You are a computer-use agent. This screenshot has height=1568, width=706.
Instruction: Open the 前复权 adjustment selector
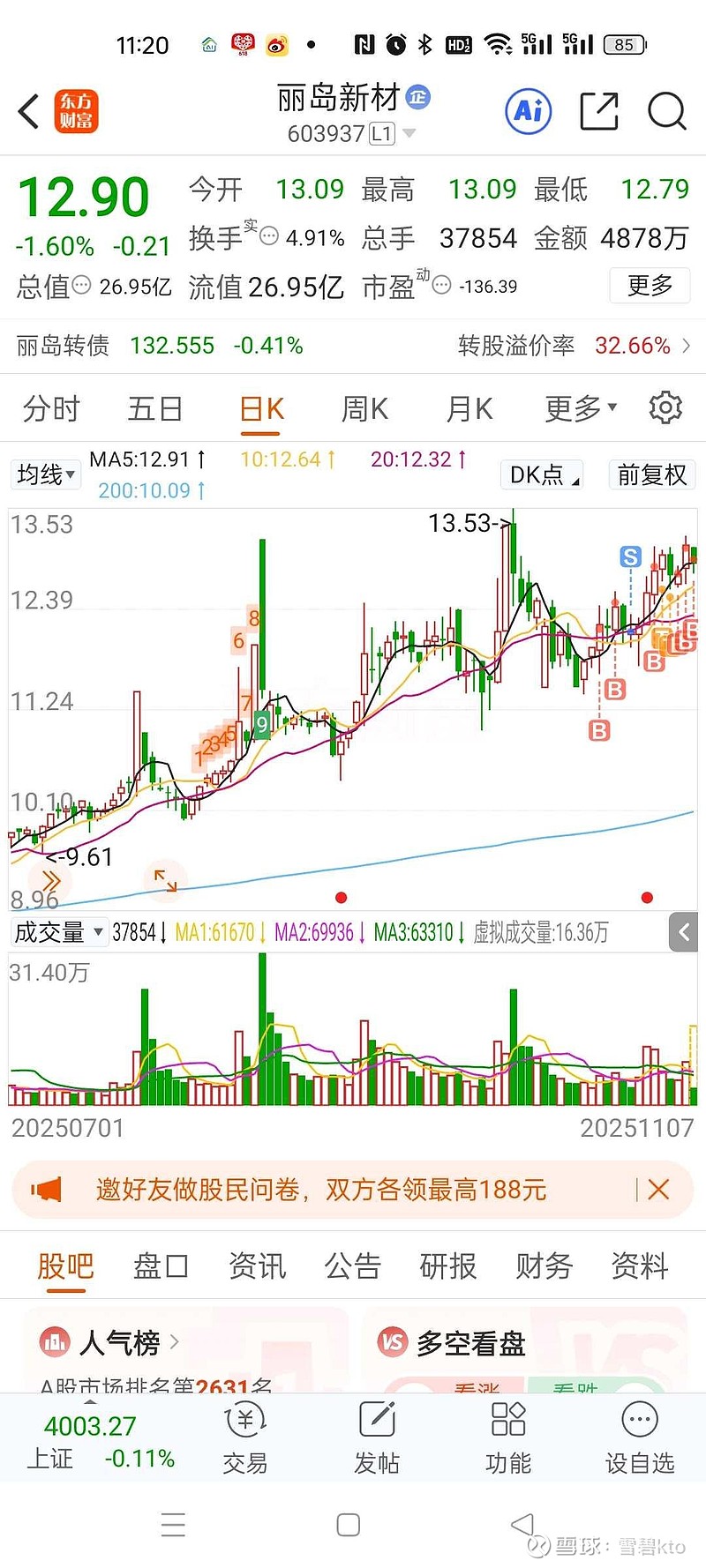click(651, 475)
